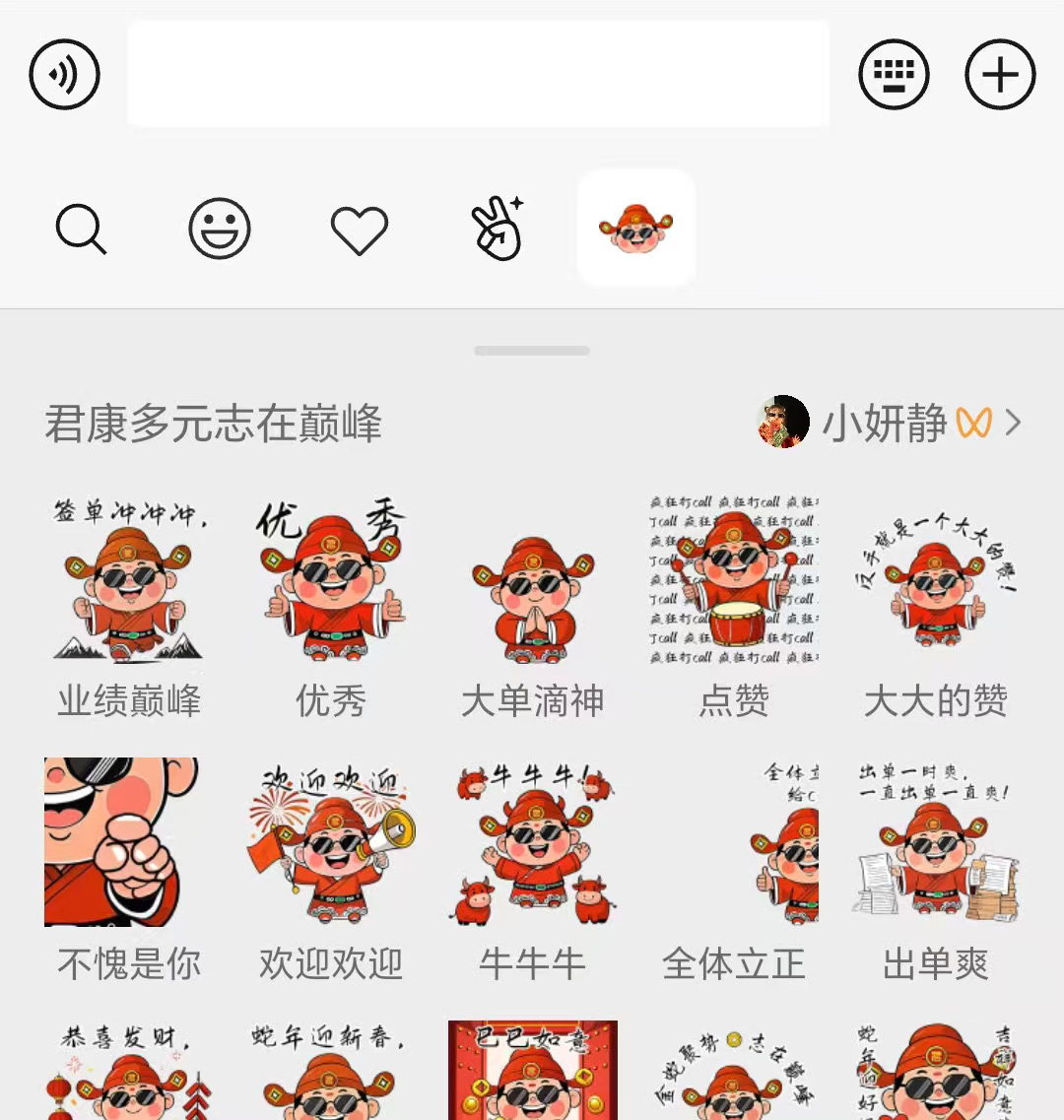Open sticker search with the magnifier icon
The width and height of the screenshot is (1064, 1120).
[81, 228]
